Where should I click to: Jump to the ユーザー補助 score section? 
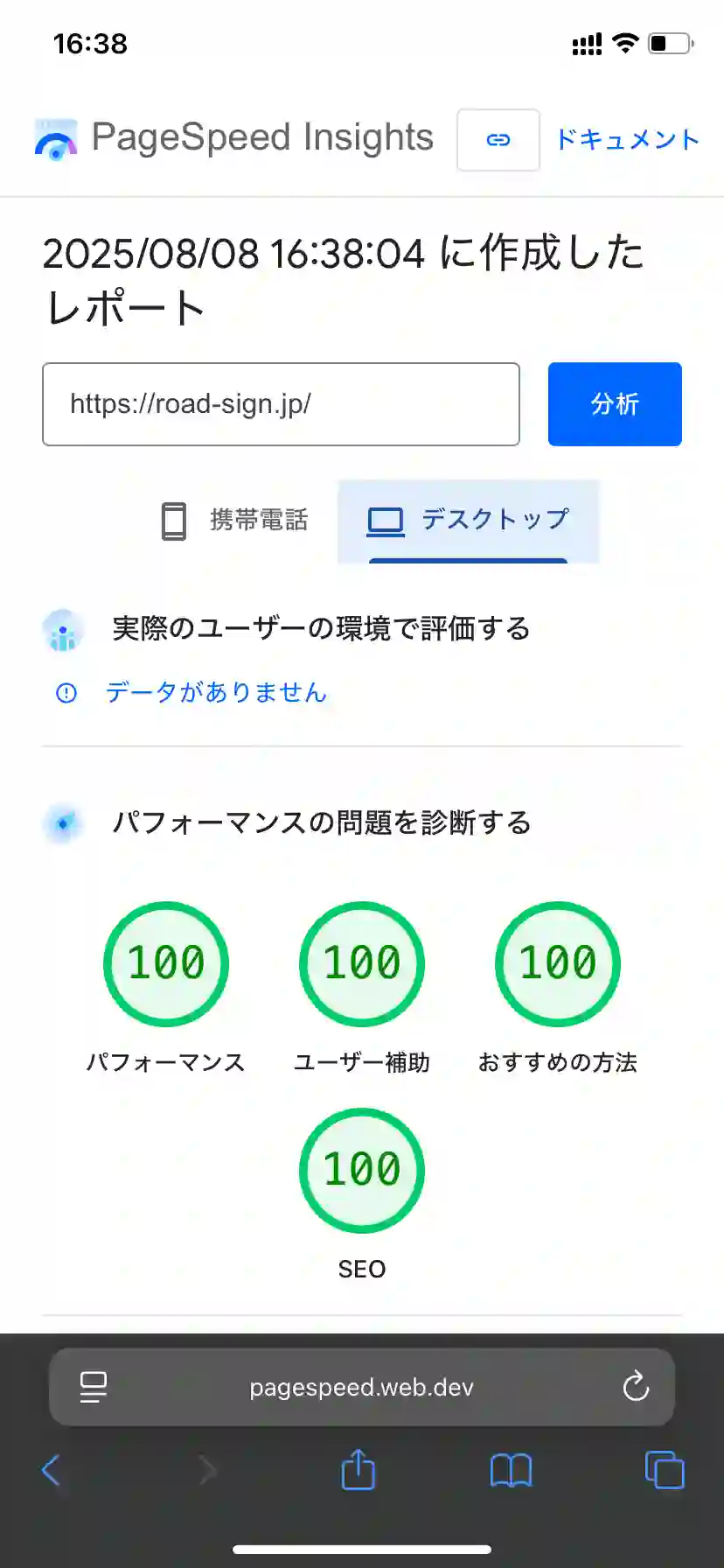point(362,989)
